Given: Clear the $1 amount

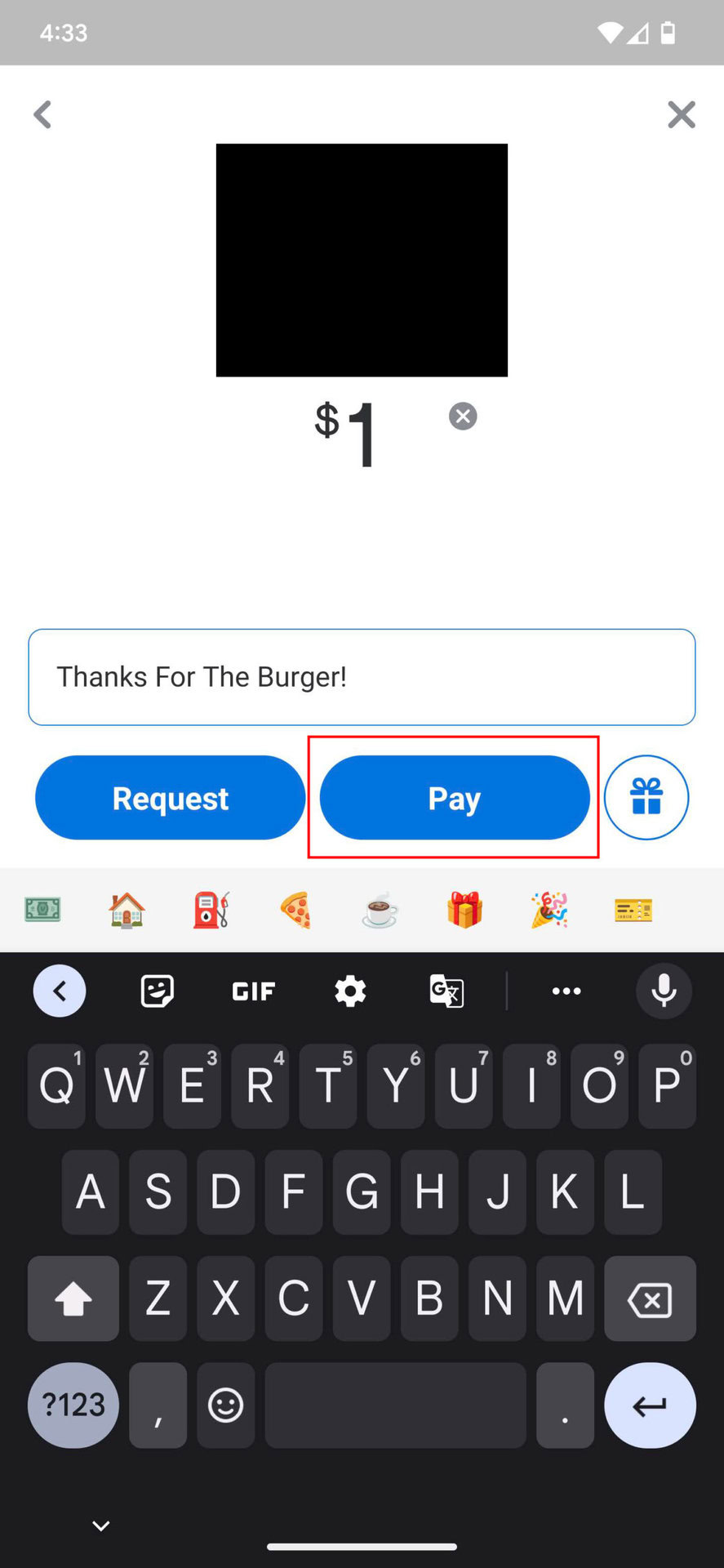Looking at the screenshot, I should coord(463,416).
